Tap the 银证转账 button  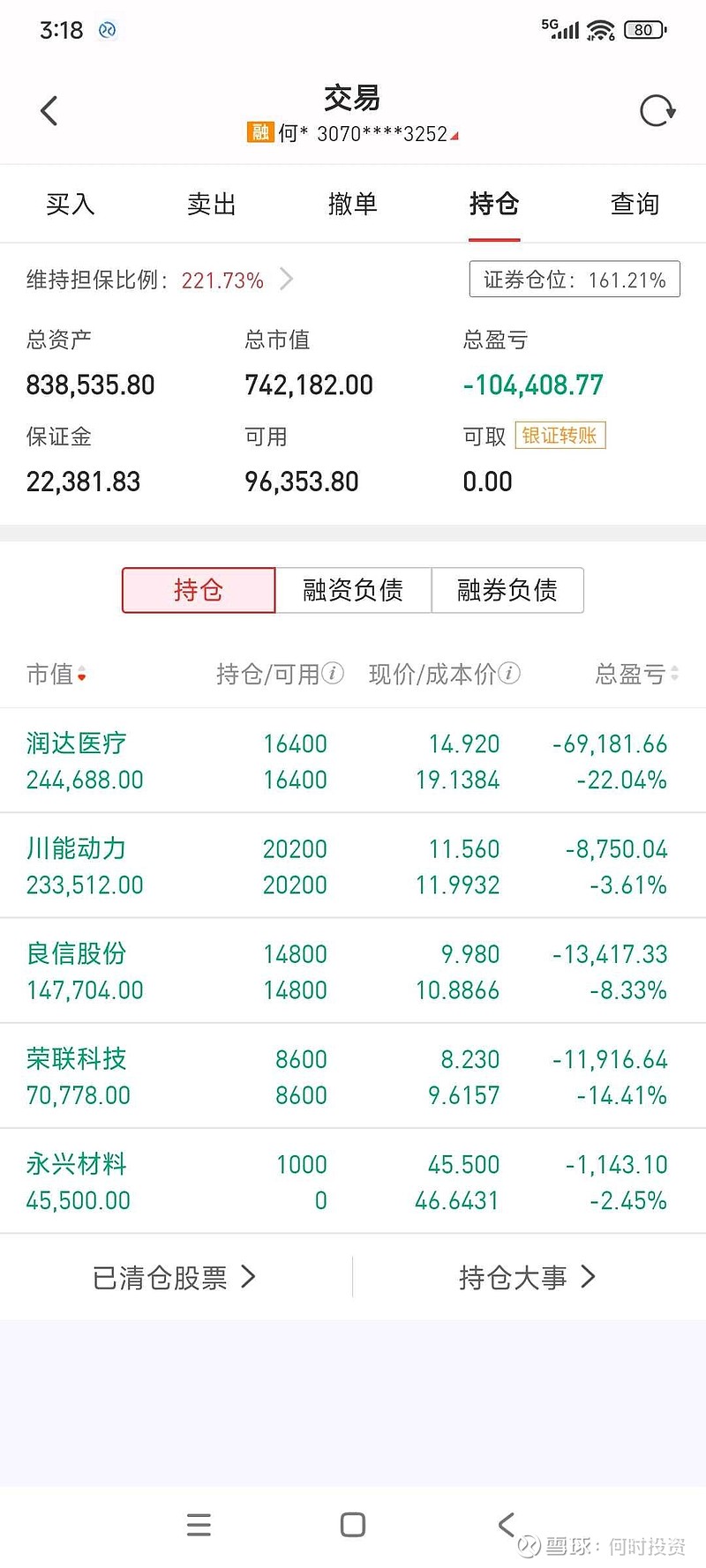point(560,436)
